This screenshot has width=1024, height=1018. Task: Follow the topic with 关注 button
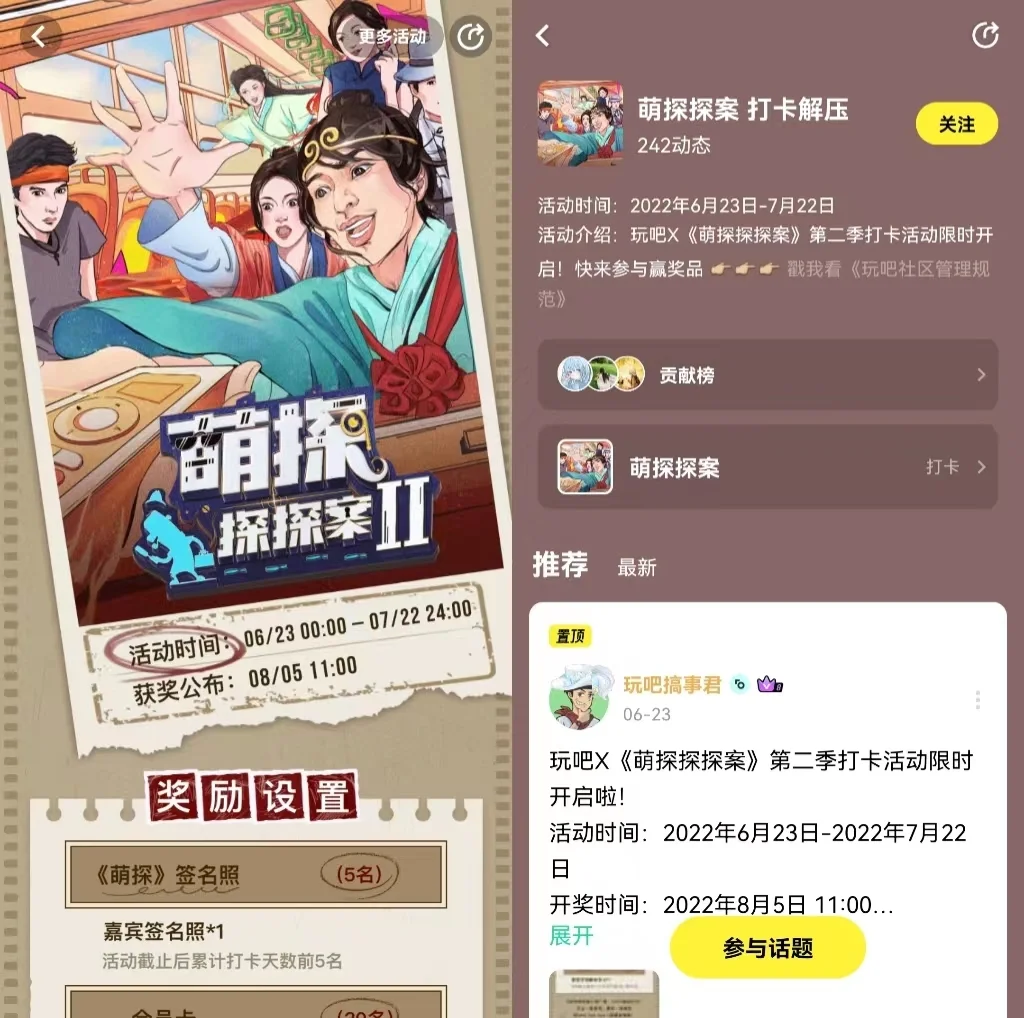956,124
